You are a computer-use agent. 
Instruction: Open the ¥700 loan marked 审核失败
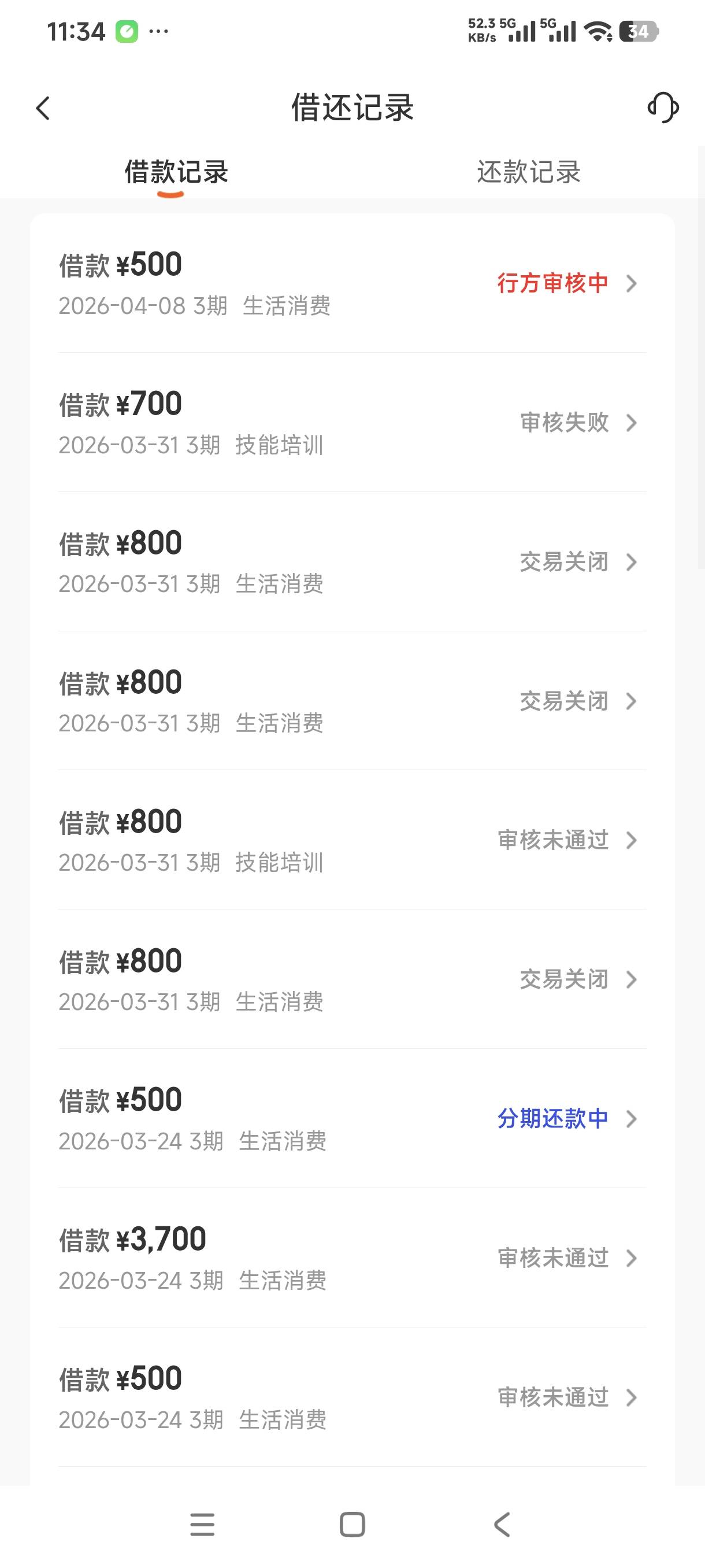click(352, 423)
